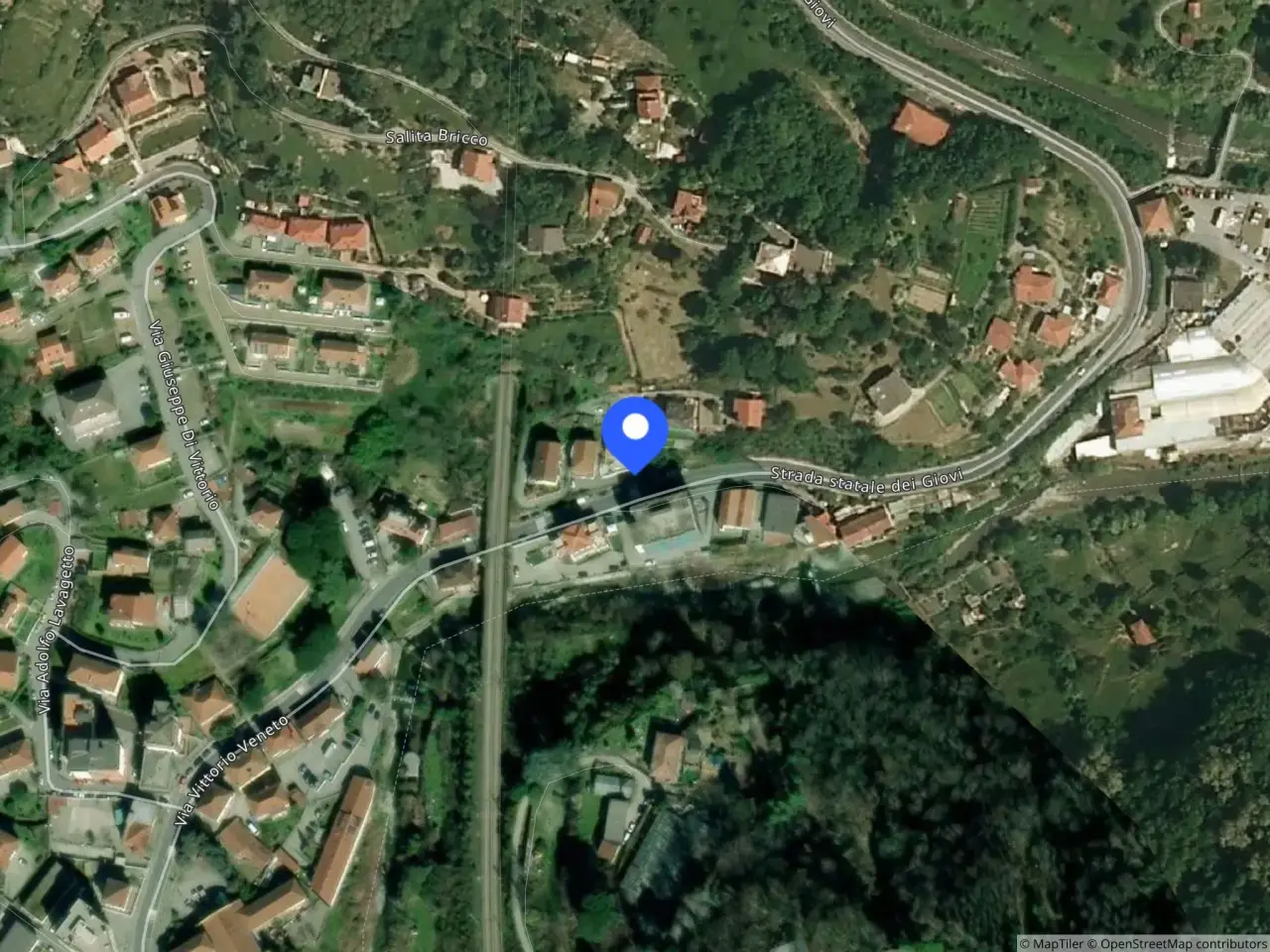Open the OpenStreetMap contributors link
The height and width of the screenshot is (952, 1270).
[1183, 943]
